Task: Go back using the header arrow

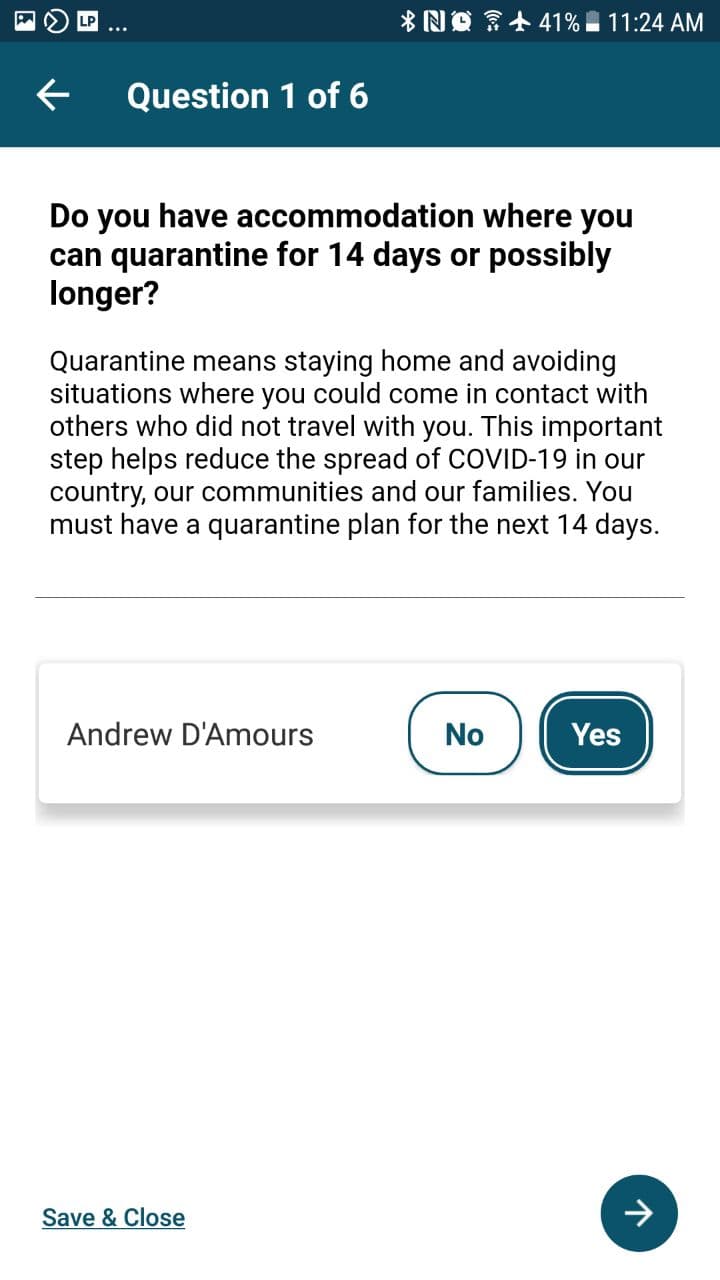Action: pyautogui.click(x=53, y=95)
